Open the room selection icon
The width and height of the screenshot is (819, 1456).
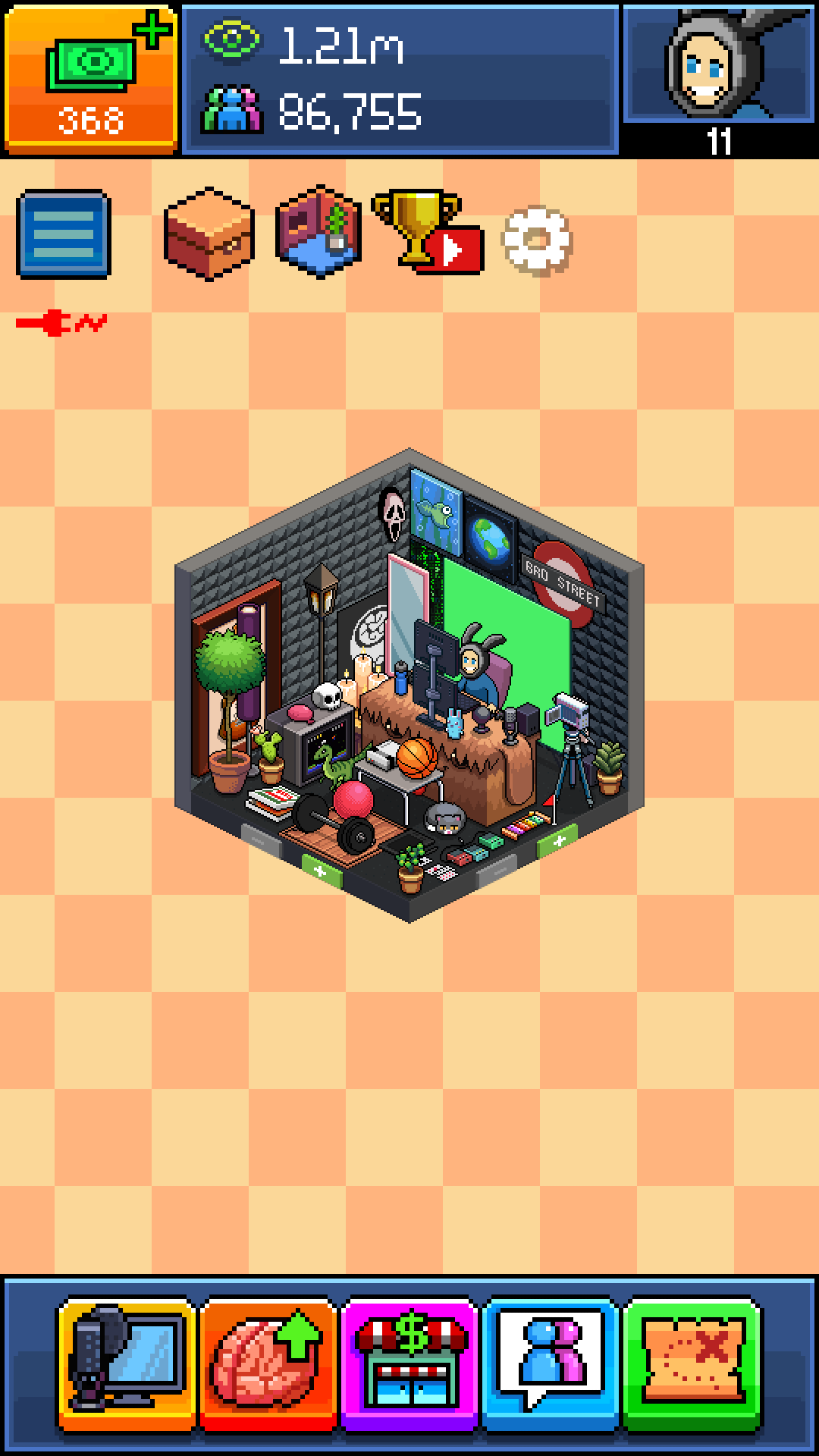click(x=318, y=232)
